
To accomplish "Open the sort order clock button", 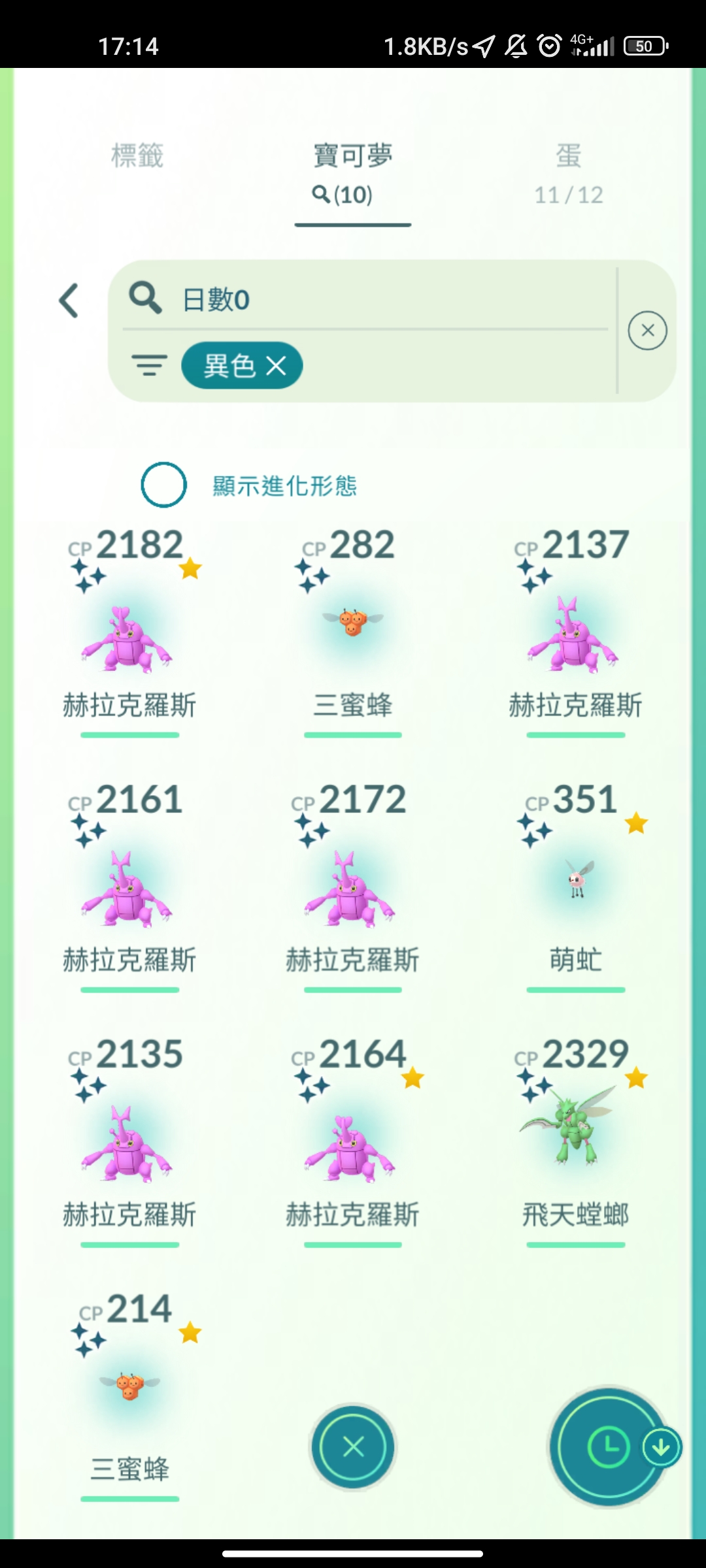I will (x=608, y=1446).
